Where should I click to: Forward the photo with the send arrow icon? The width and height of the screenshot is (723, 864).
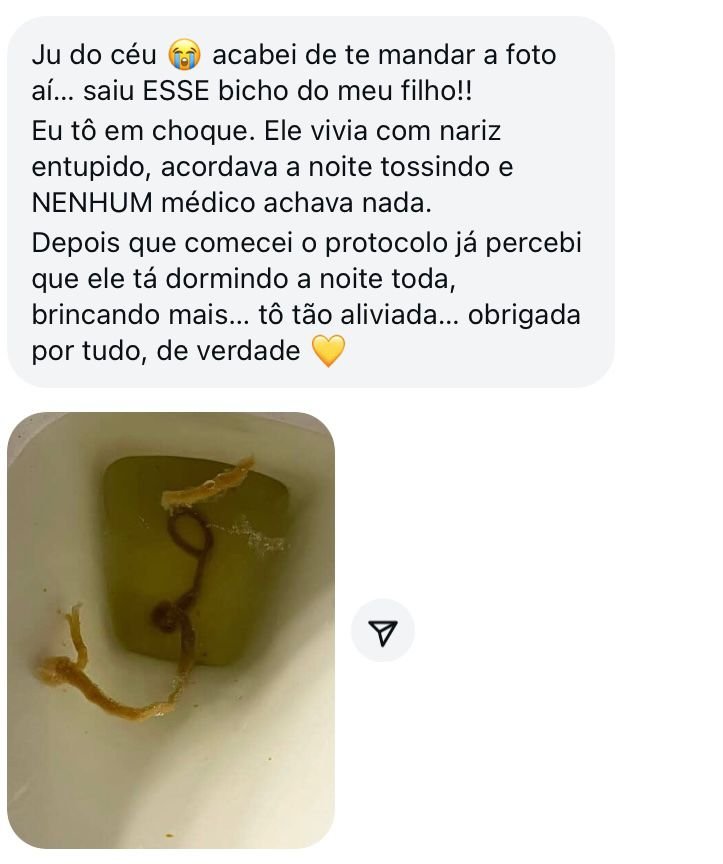pos(383,630)
